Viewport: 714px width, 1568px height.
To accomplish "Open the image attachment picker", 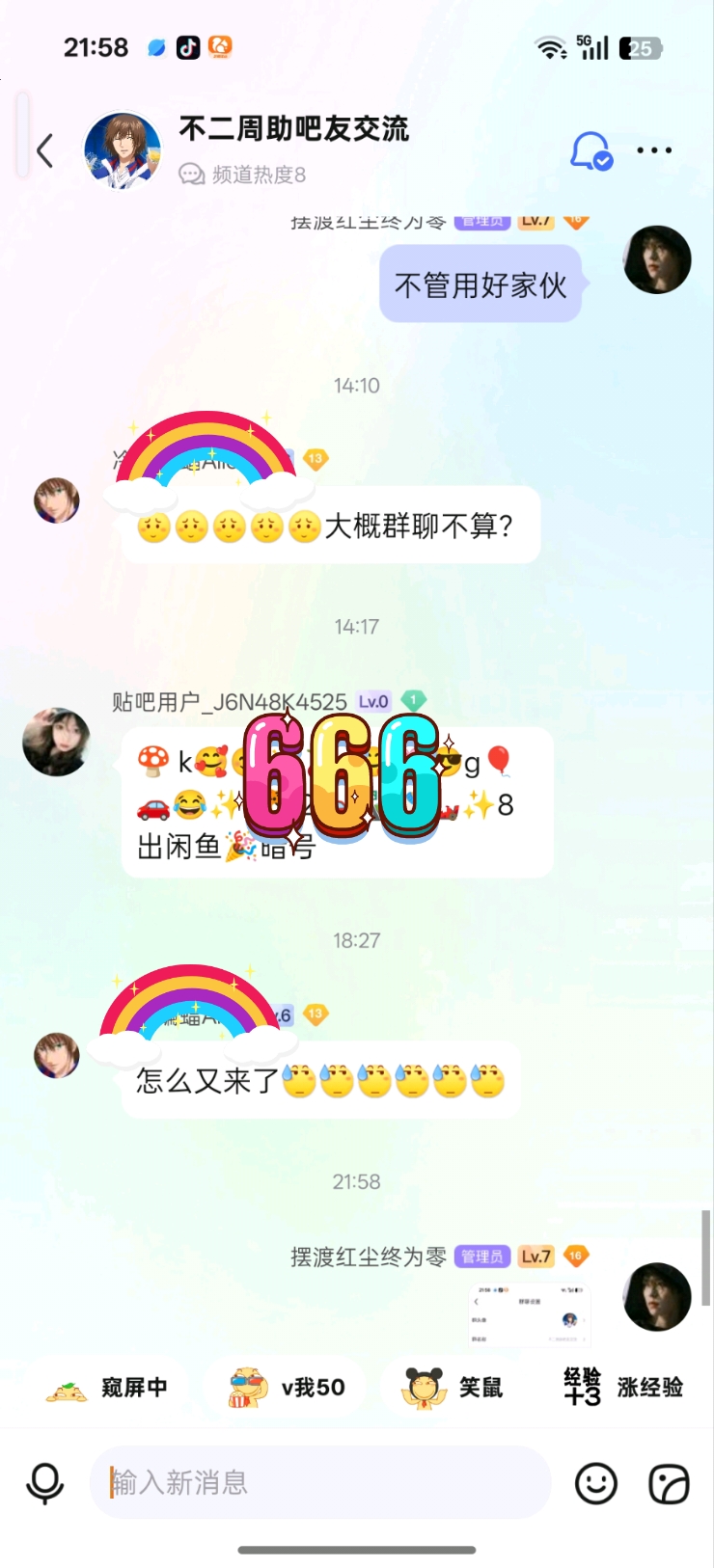I will coord(669,1483).
